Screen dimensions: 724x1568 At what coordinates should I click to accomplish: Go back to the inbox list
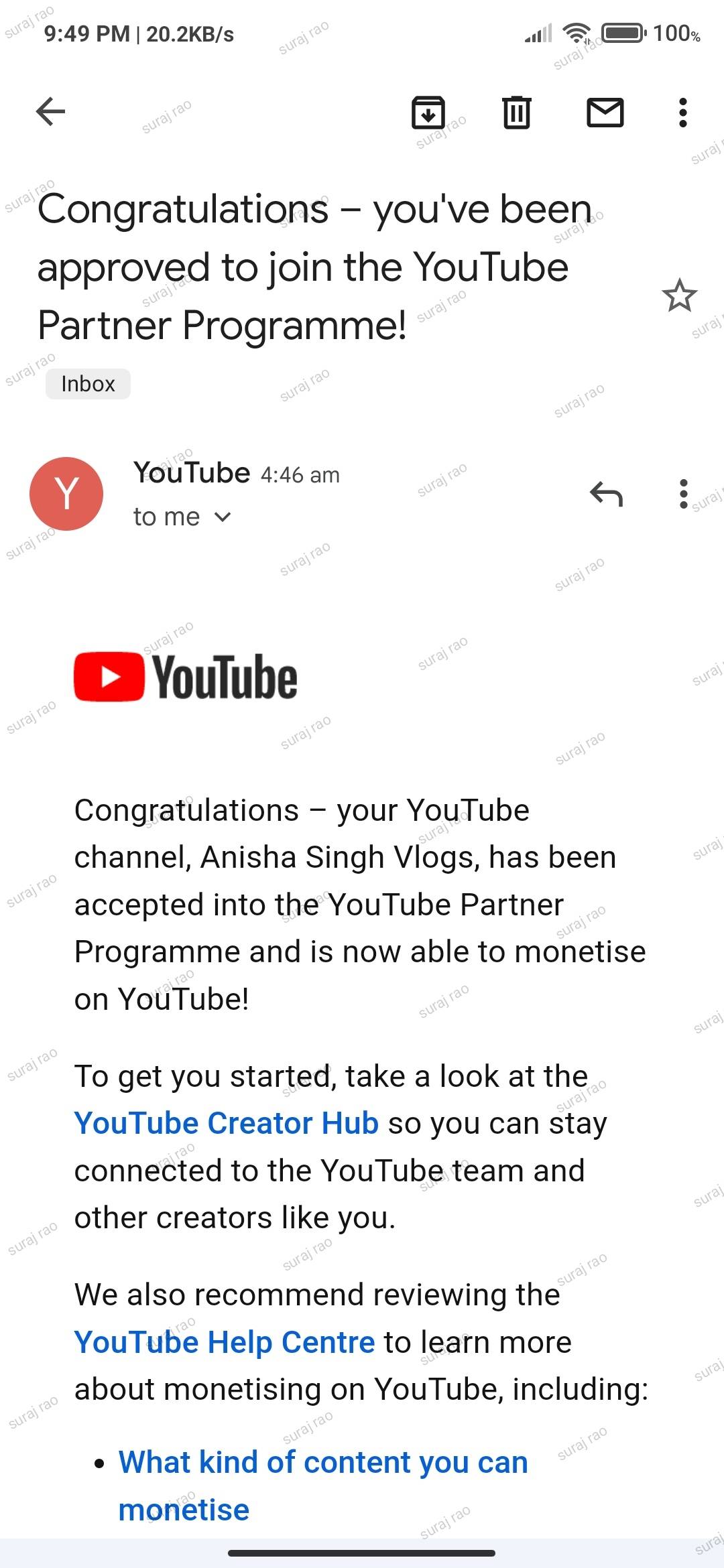(50, 111)
